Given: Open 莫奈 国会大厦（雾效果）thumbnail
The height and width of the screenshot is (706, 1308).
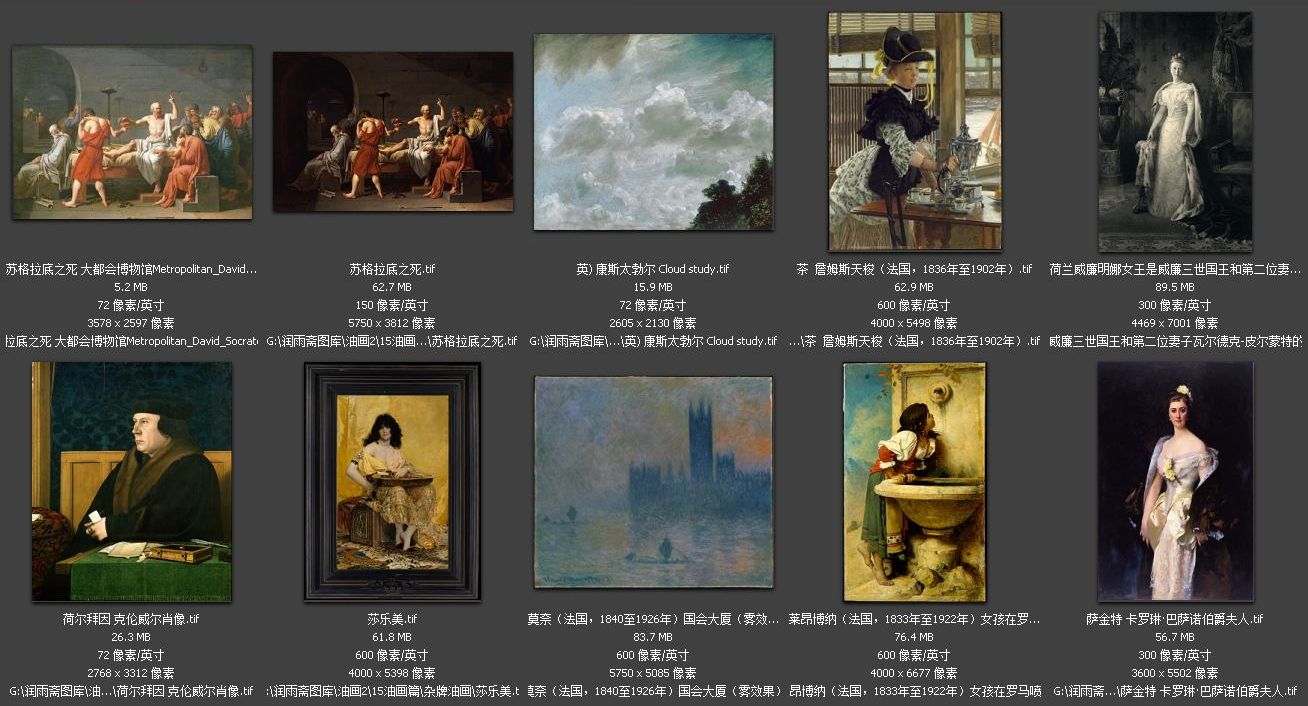Looking at the screenshot, I should (x=653, y=481).
